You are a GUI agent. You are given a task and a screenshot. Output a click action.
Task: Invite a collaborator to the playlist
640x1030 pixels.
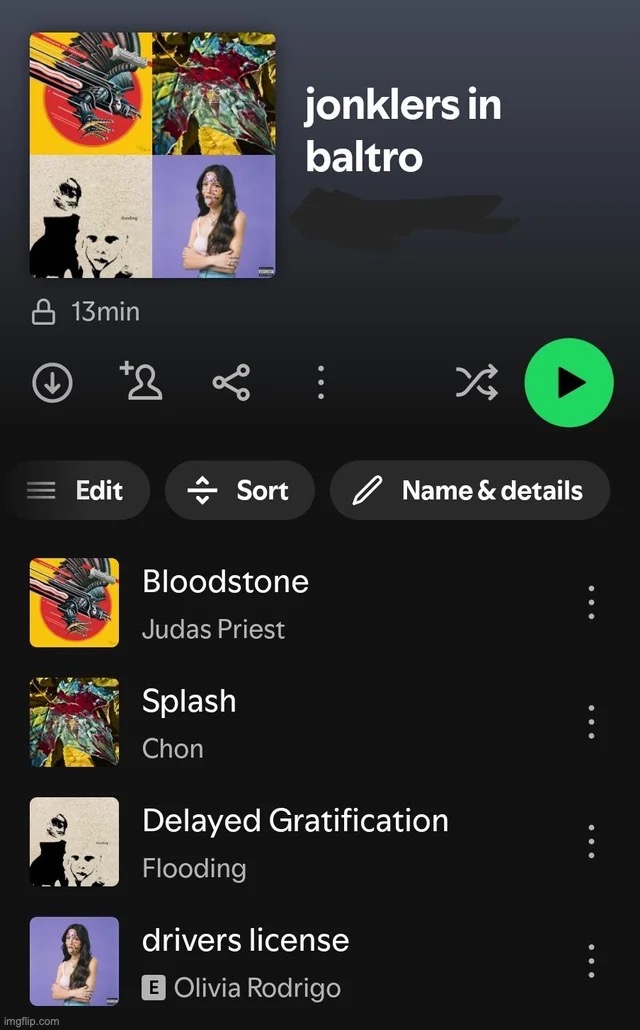point(142,383)
